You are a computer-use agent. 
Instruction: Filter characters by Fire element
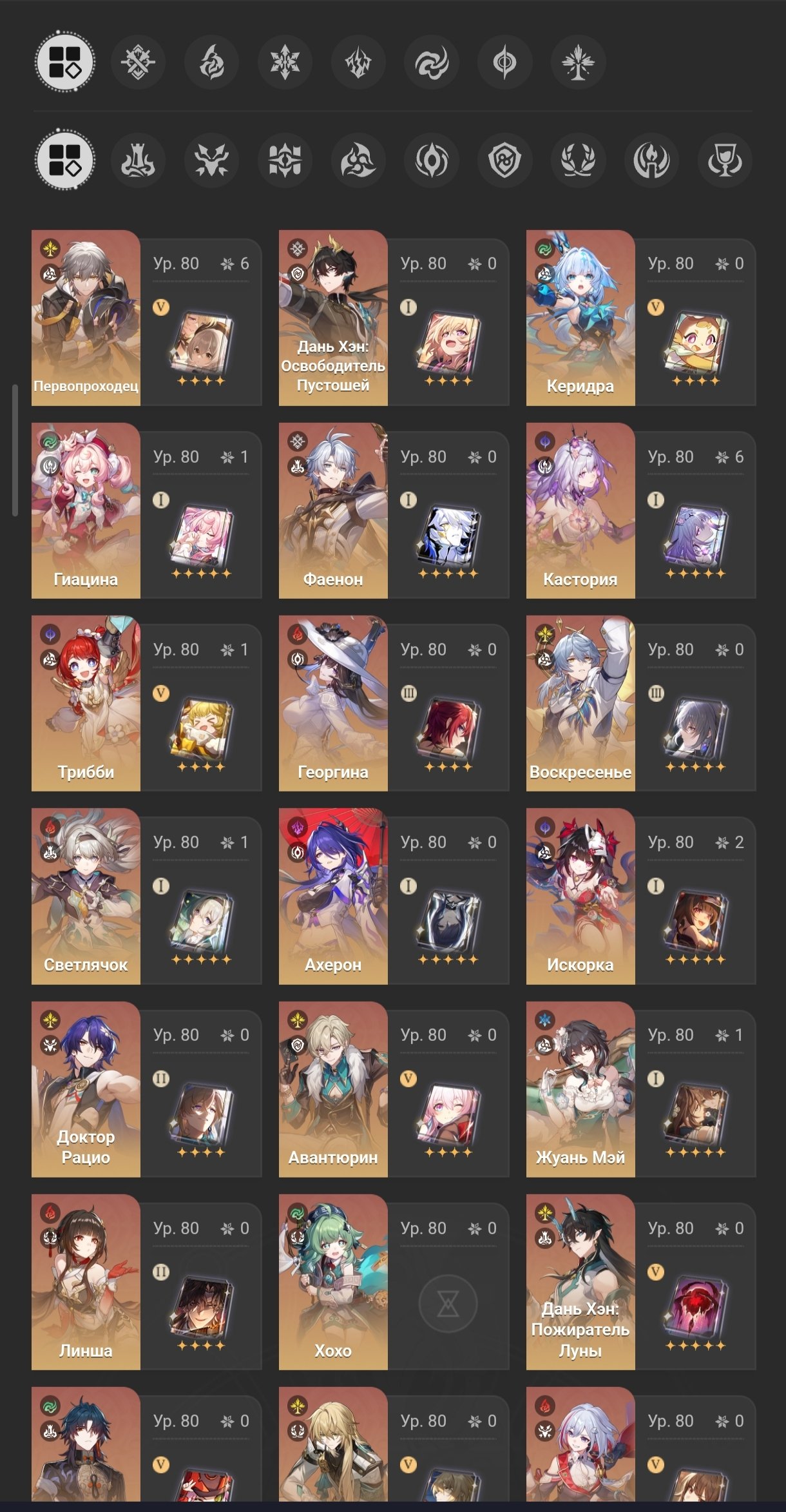[x=211, y=63]
